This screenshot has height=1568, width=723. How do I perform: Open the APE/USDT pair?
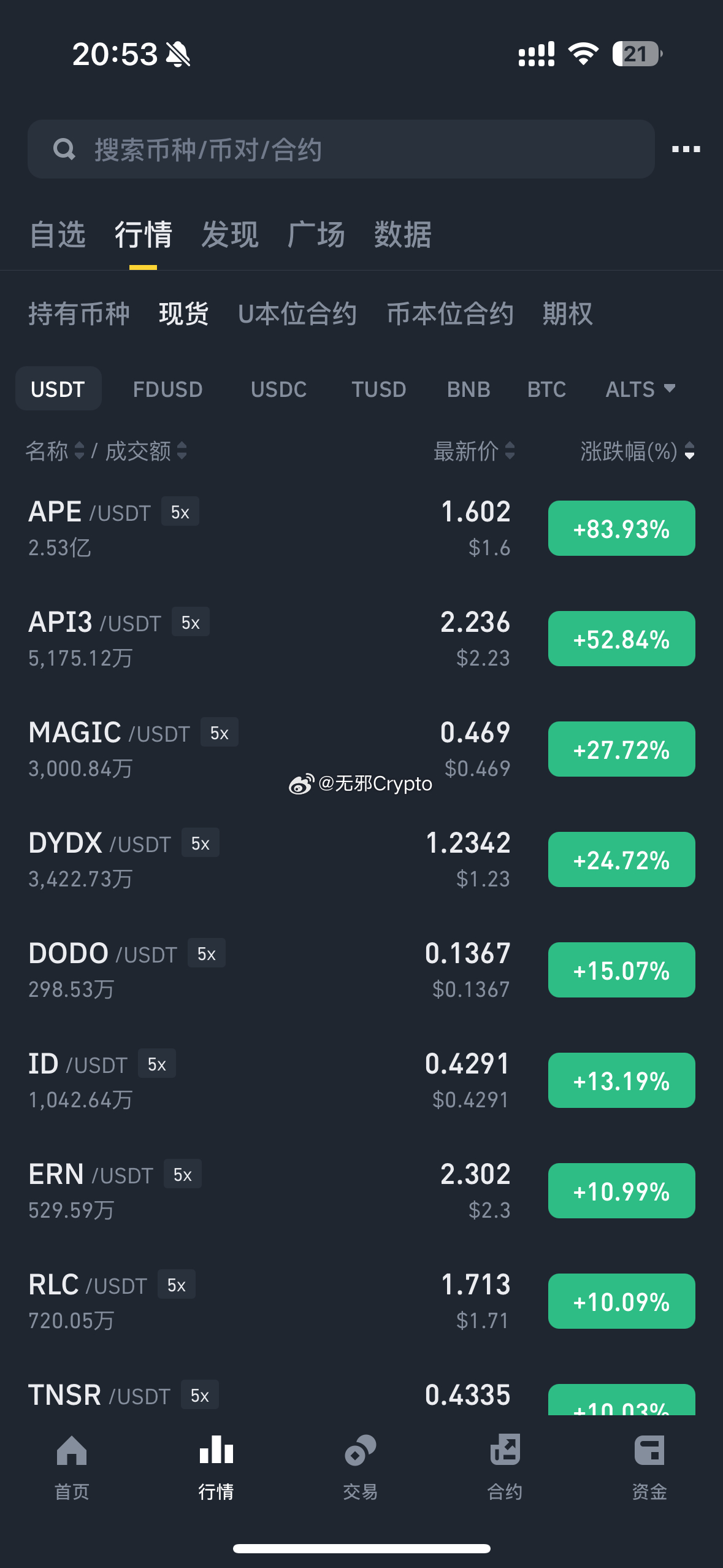coord(361,528)
